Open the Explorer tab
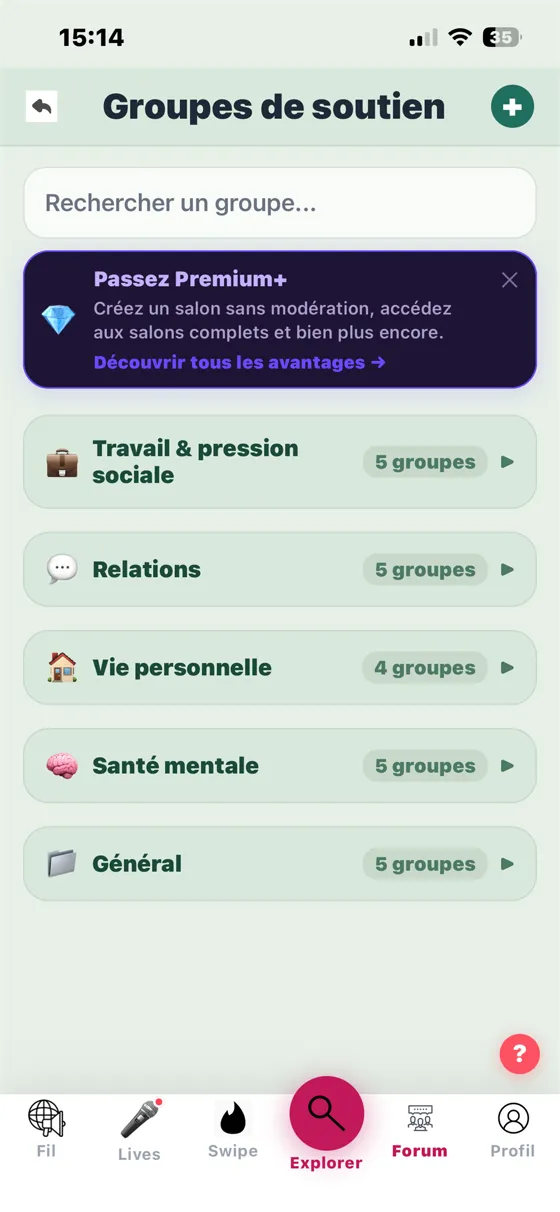Viewport: 560px width, 1212px height. click(326, 1122)
